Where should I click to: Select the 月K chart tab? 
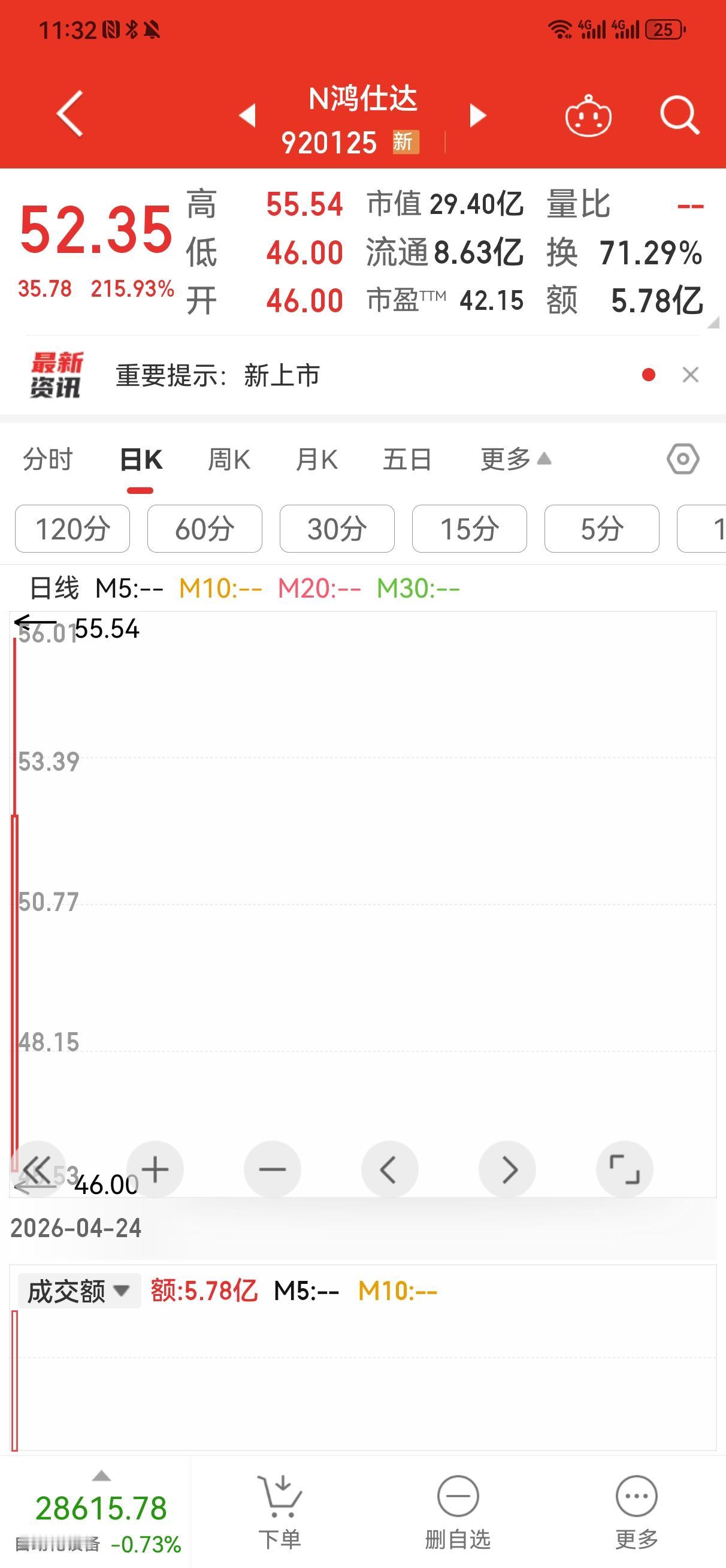click(314, 459)
